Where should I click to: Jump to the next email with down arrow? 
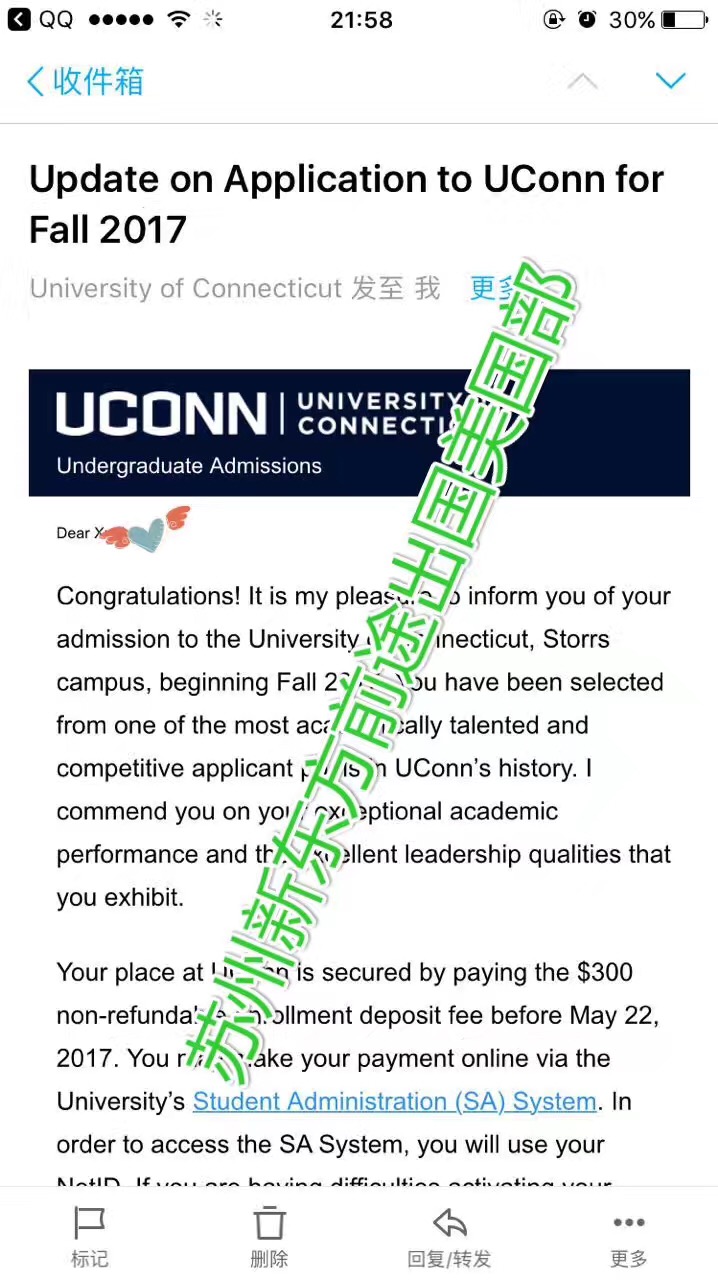click(x=670, y=80)
